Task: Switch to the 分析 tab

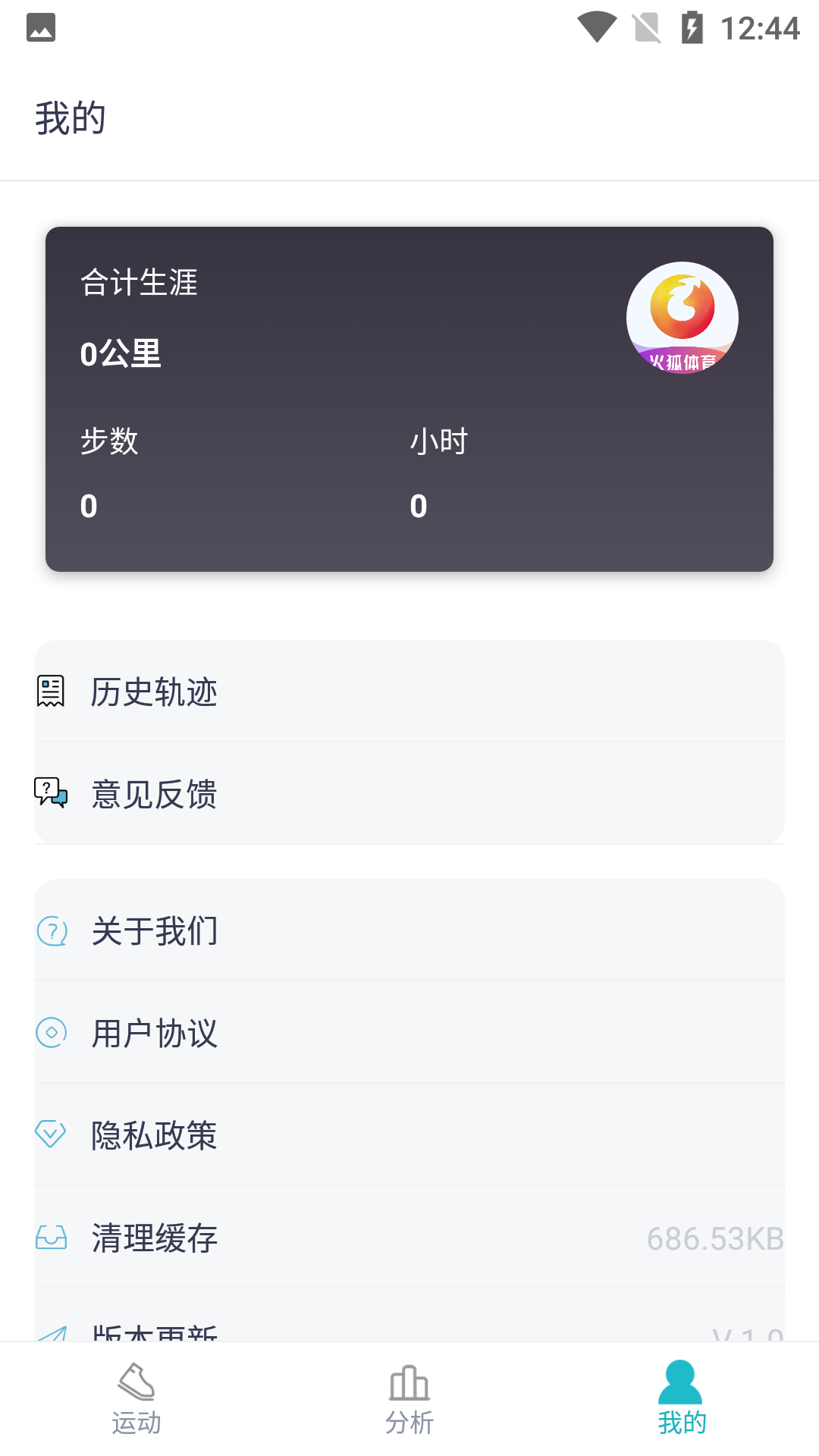Action: (409, 1399)
